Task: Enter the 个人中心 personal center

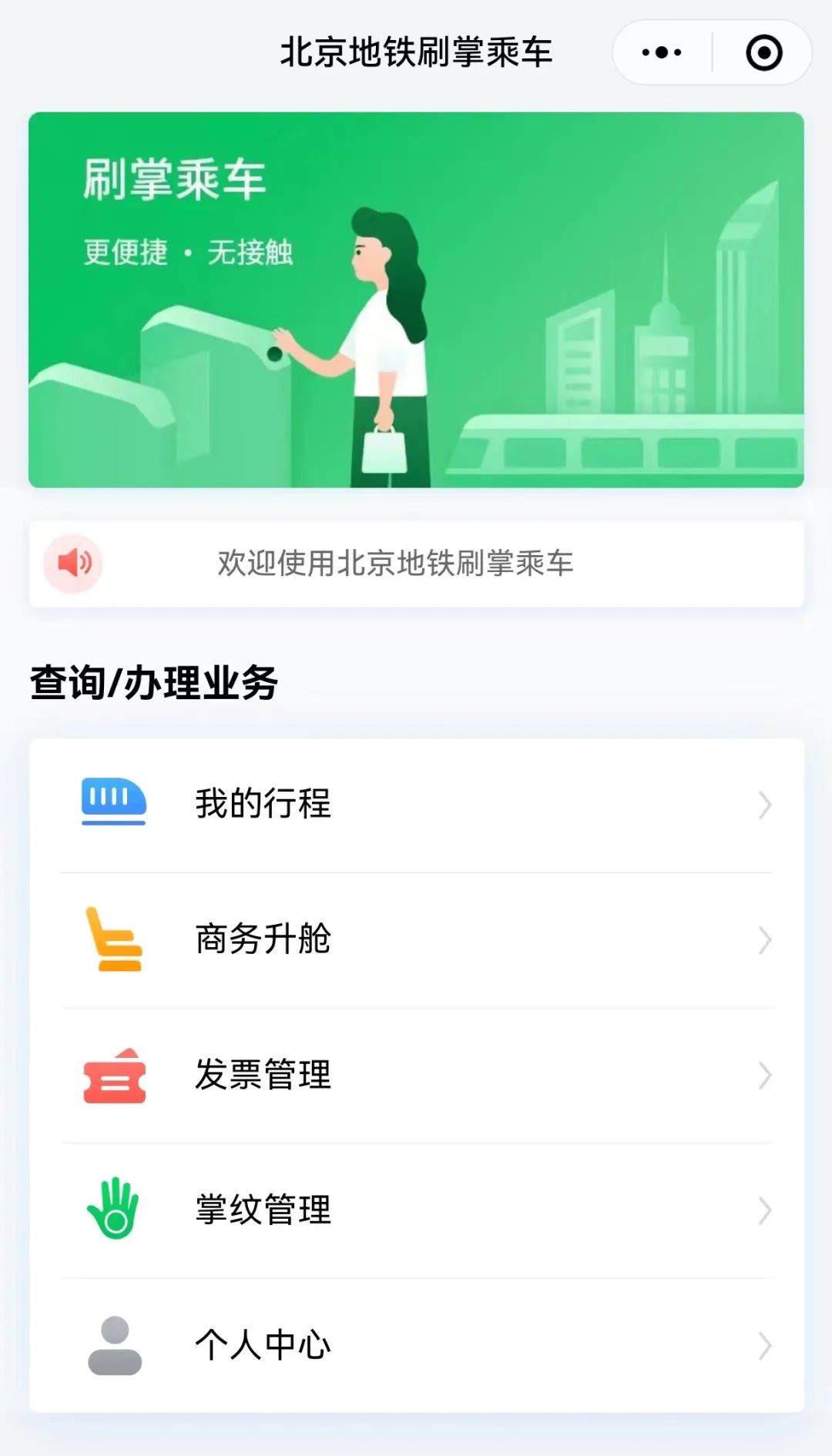Action: (x=416, y=1345)
